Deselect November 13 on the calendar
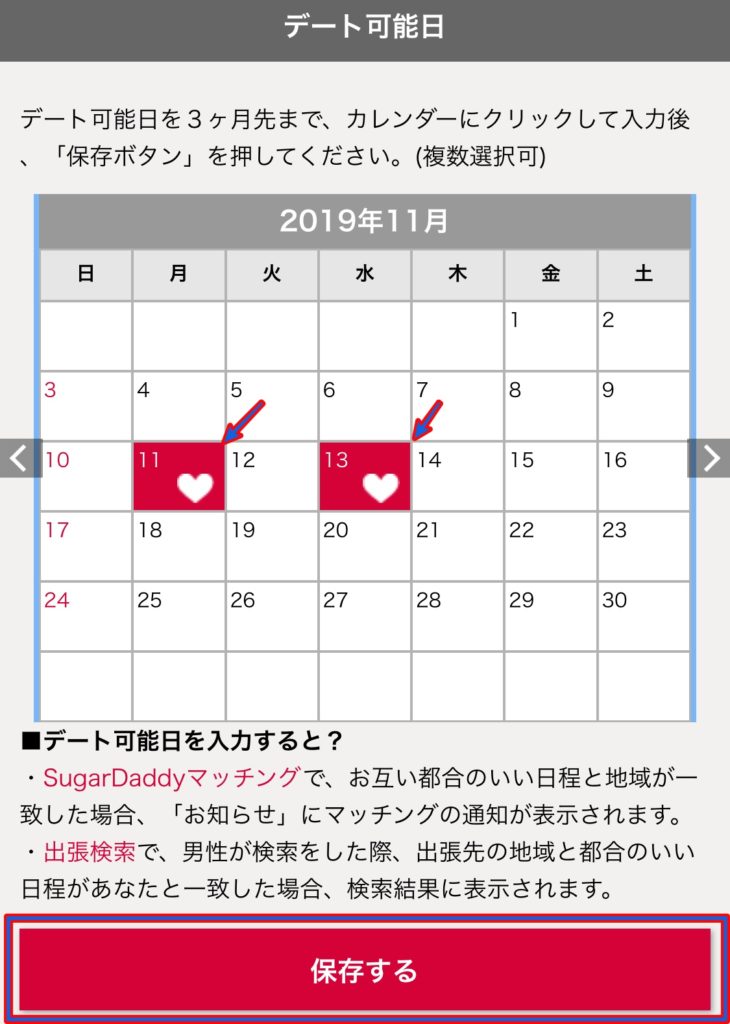Image resolution: width=730 pixels, height=1024 pixels. coord(364,476)
